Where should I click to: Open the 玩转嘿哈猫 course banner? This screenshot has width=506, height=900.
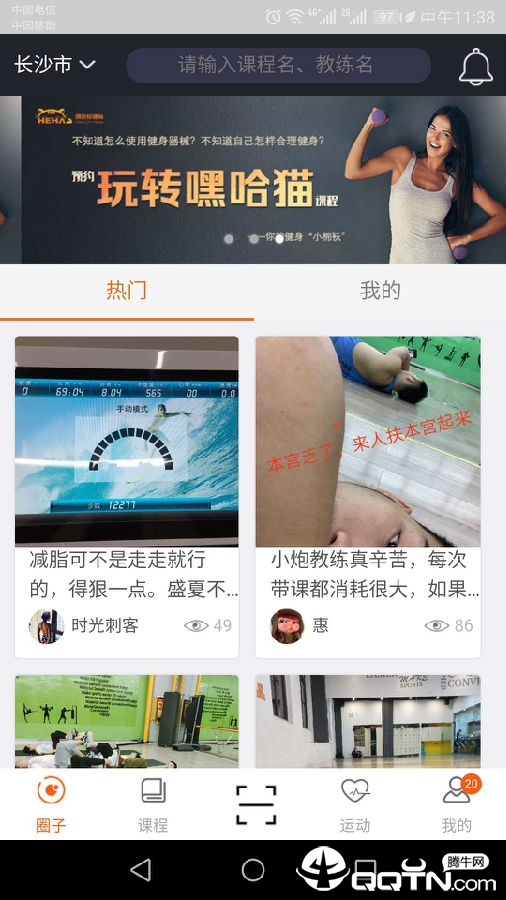point(253,180)
